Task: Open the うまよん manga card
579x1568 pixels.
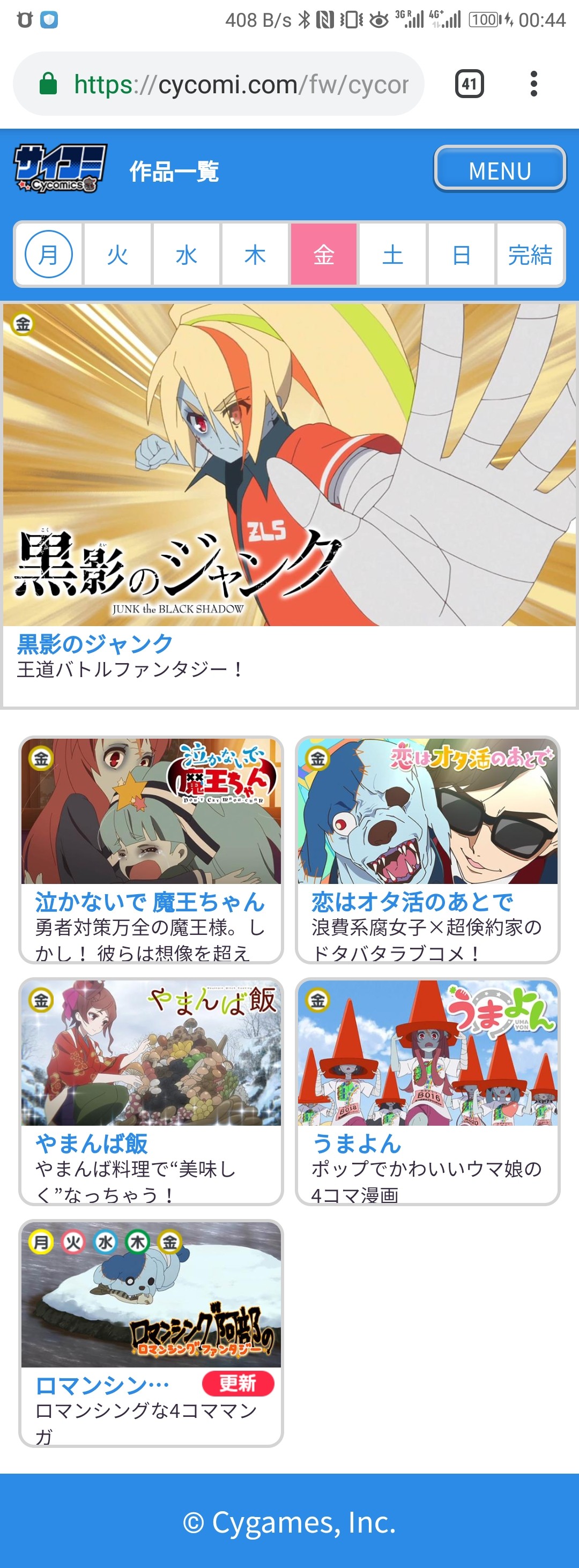Action: tap(427, 1091)
